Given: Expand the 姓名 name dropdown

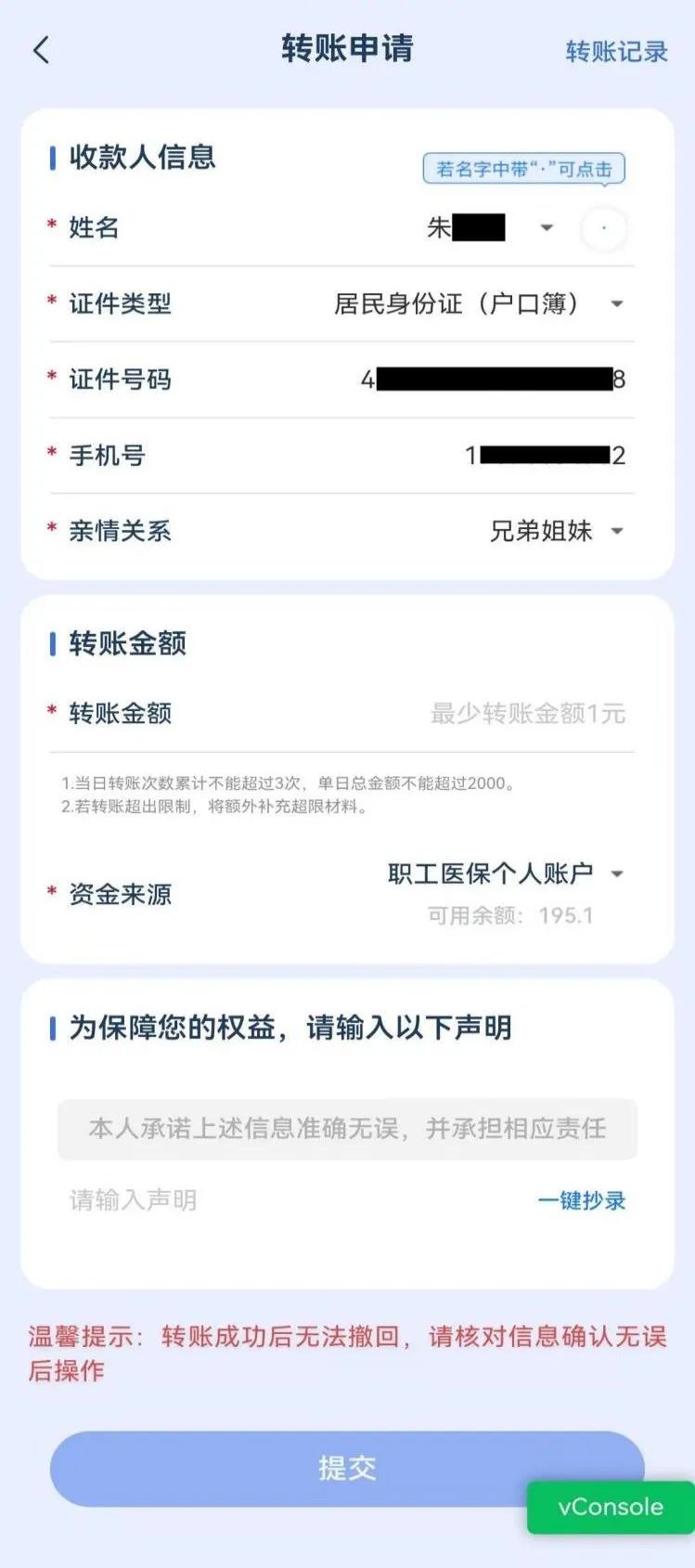Looking at the screenshot, I should 547,227.
